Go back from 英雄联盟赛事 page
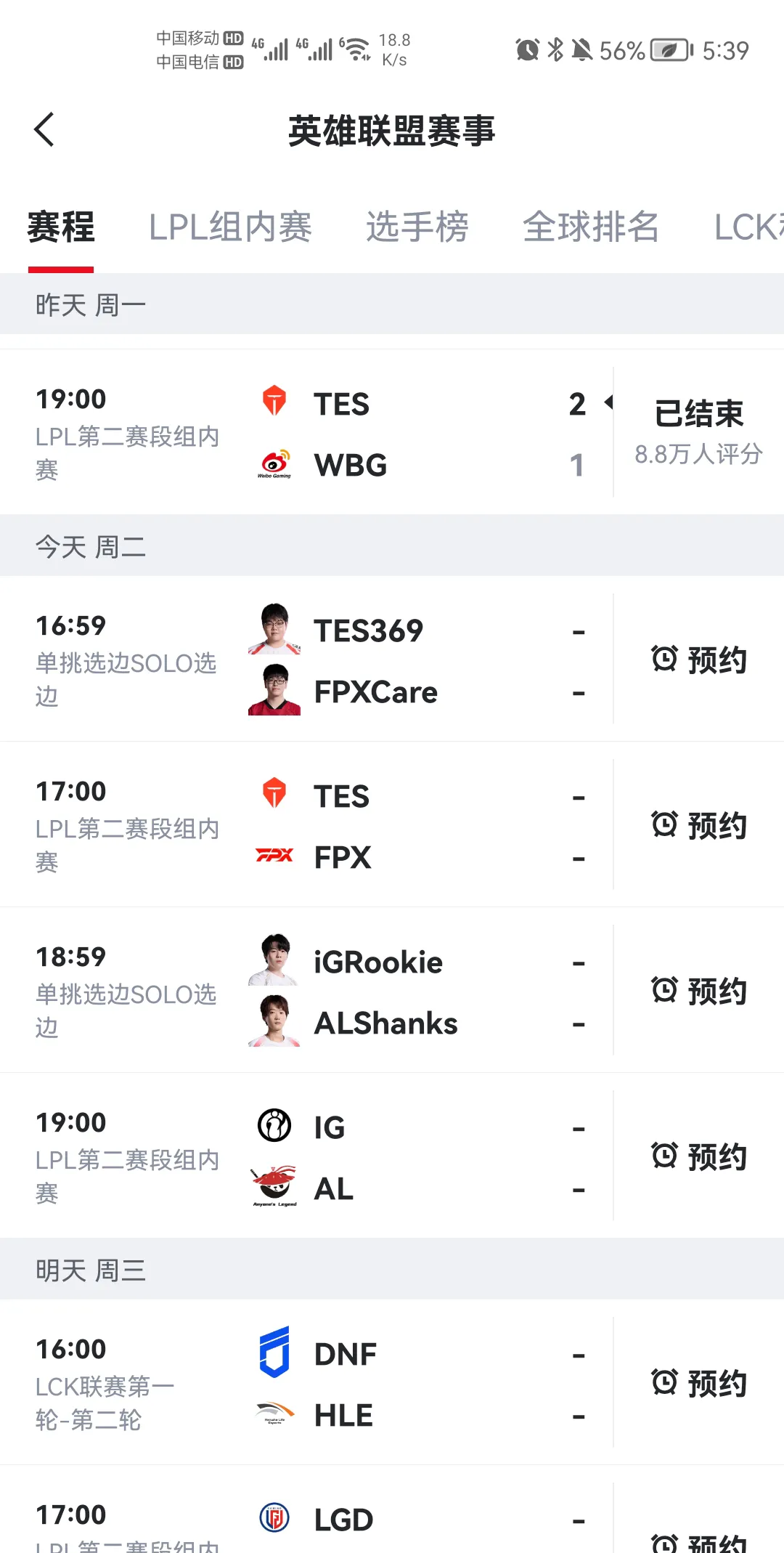Screen dimensions: 784x1553 click(x=44, y=130)
